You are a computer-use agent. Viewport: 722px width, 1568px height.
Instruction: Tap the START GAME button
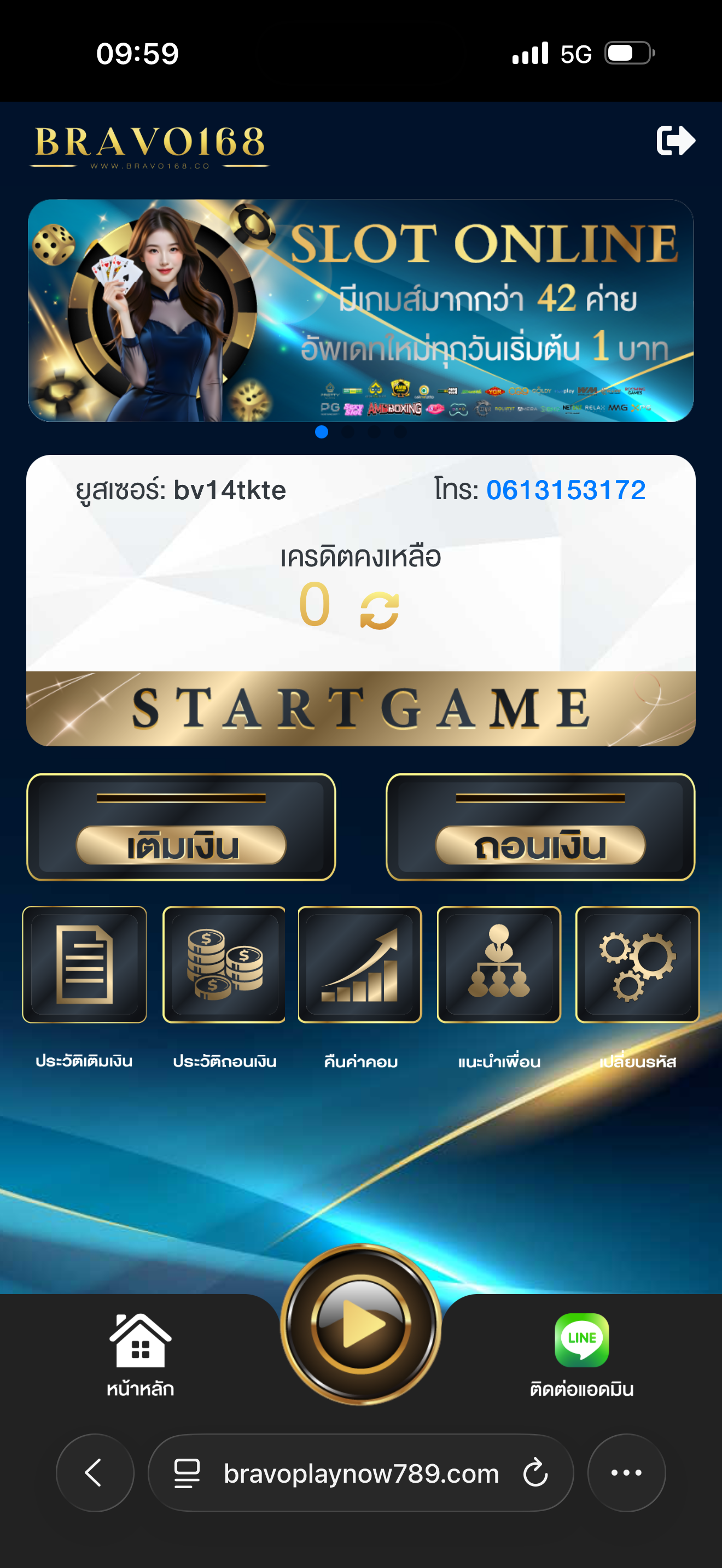(x=360, y=709)
